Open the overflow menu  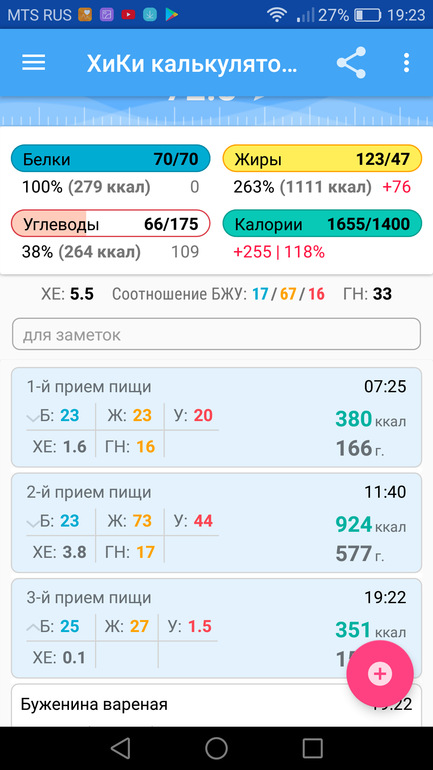[x=406, y=63]
